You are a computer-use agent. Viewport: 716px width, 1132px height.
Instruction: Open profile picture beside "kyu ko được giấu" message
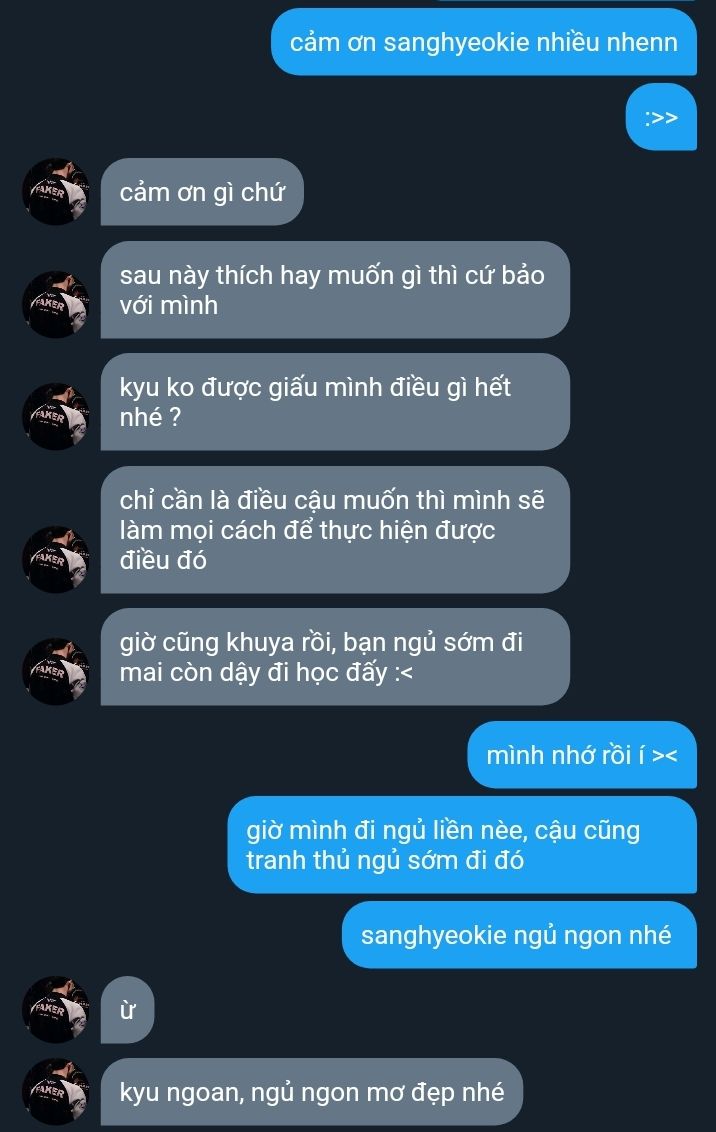pos(55,416)
